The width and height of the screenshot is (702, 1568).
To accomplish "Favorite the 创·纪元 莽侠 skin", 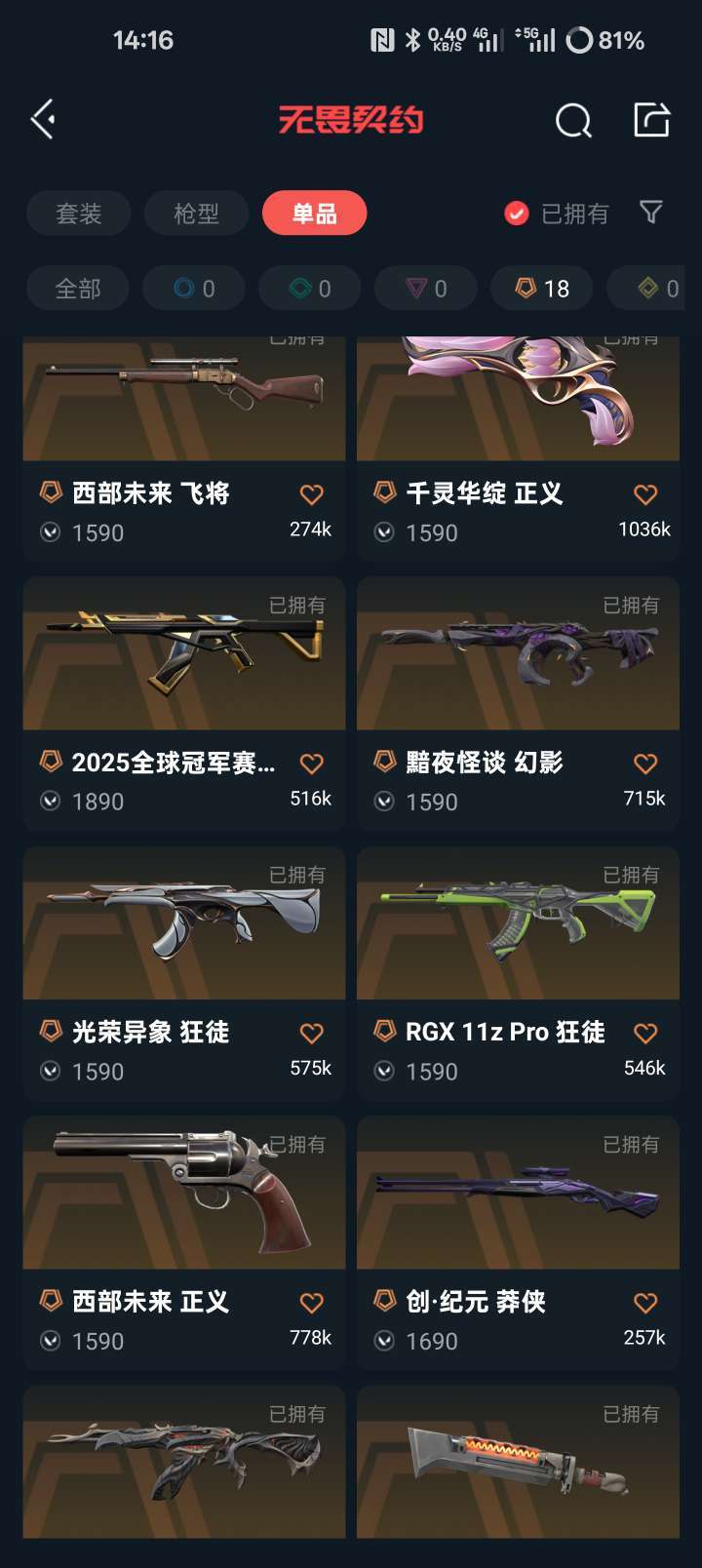I will (645, 1303).
